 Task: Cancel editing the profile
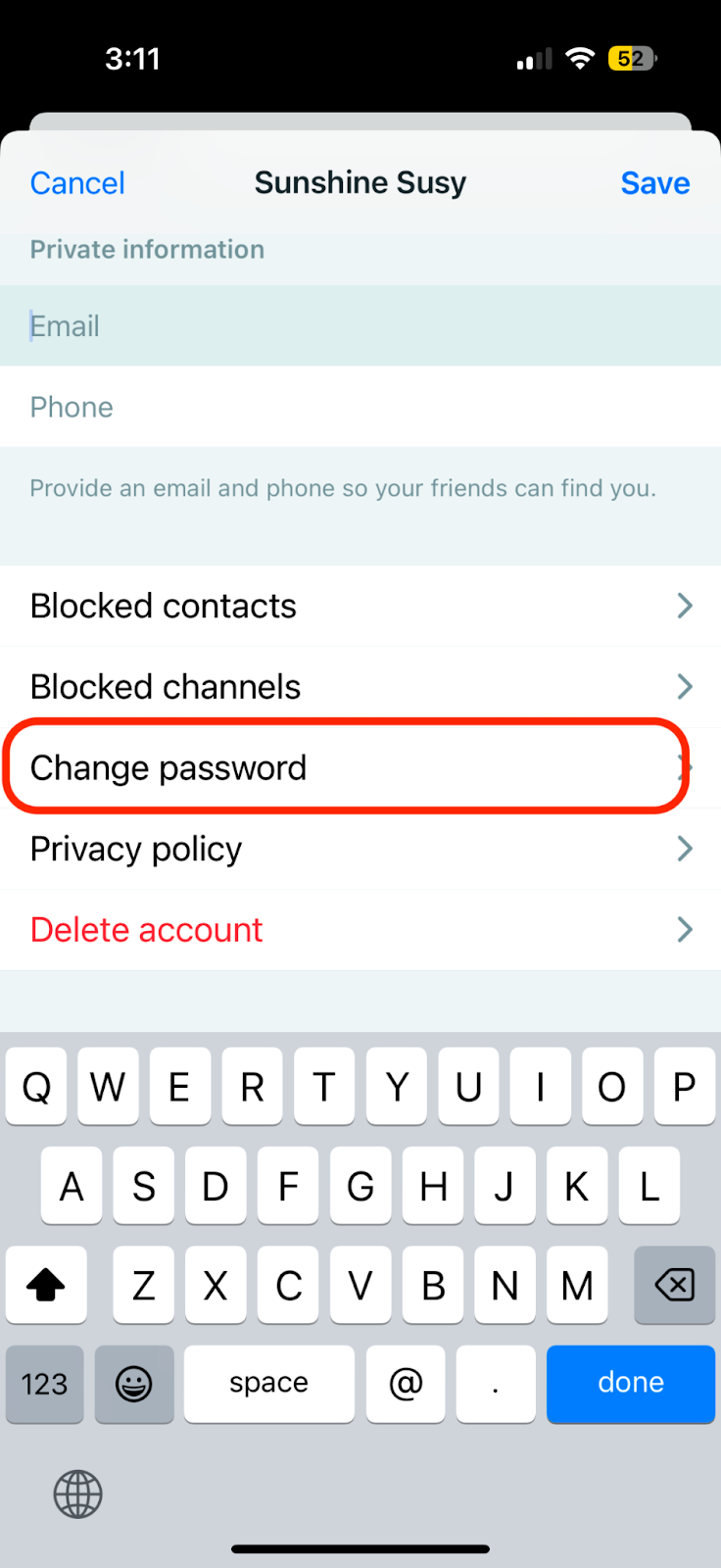point(77,183)
